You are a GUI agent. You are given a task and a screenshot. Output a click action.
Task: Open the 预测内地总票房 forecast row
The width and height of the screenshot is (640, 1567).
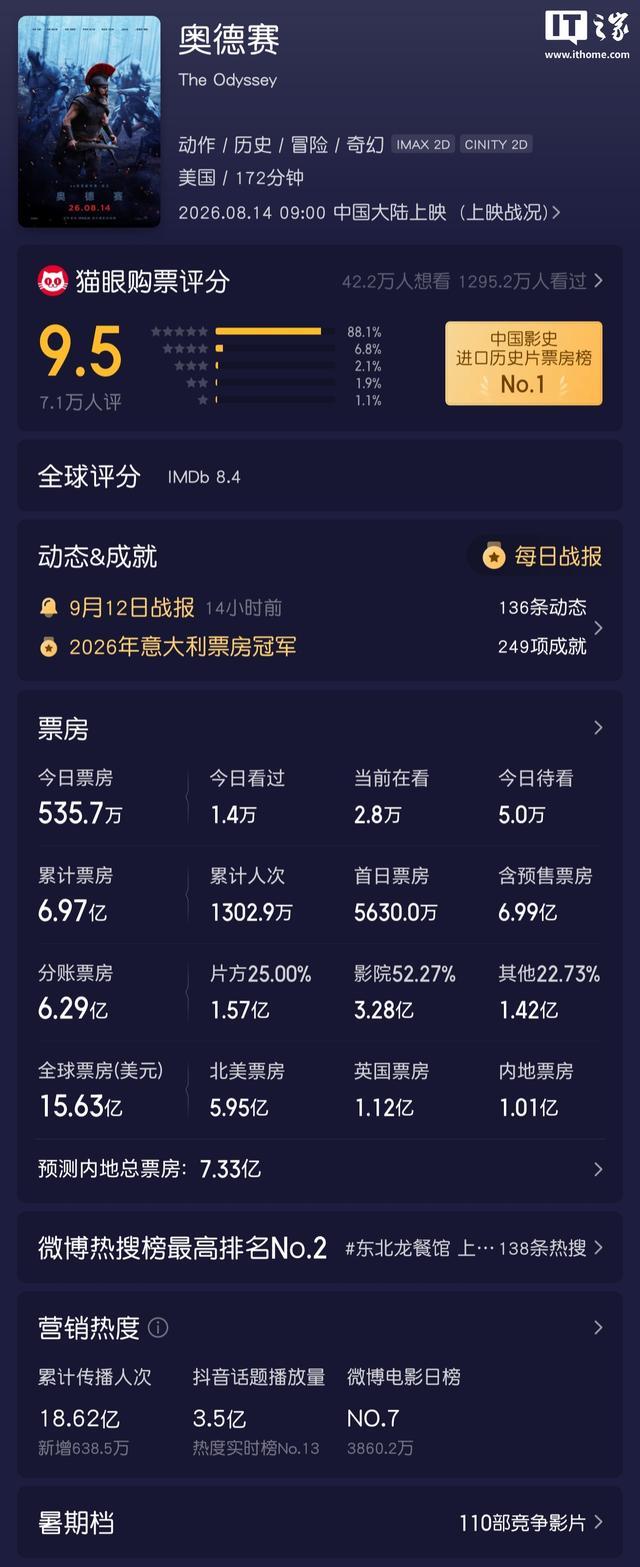[320, 1169]
